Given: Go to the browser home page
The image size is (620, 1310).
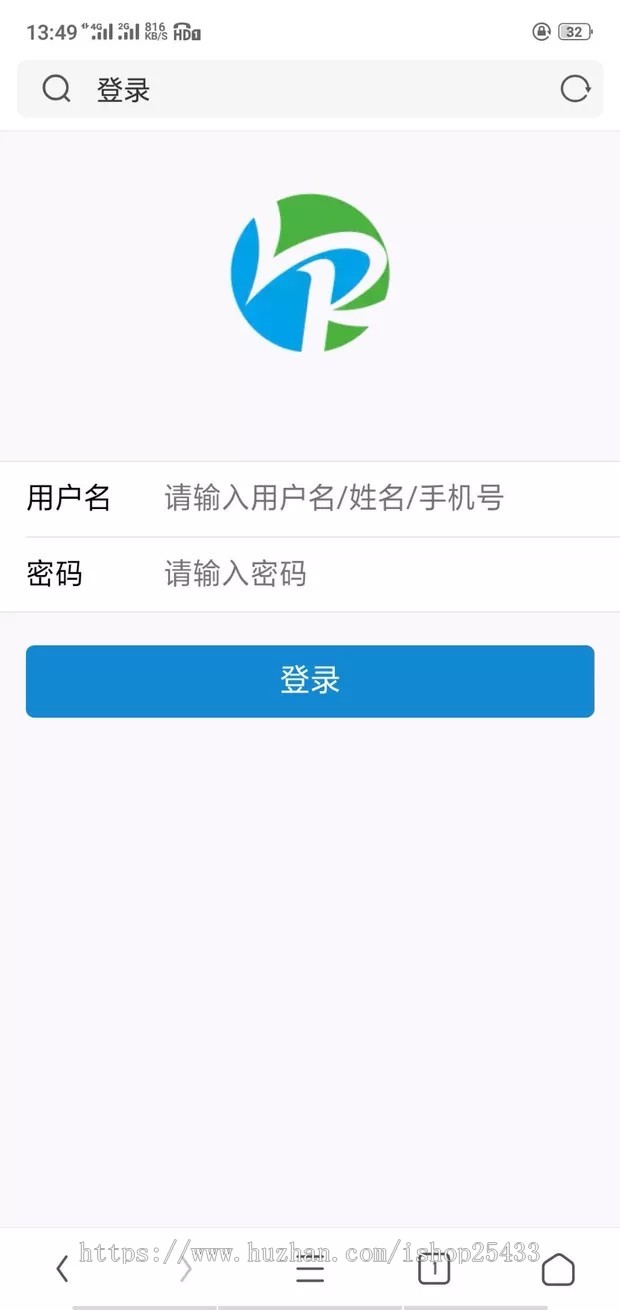Looking at the screenshot, I should (x=558, y=1270).
